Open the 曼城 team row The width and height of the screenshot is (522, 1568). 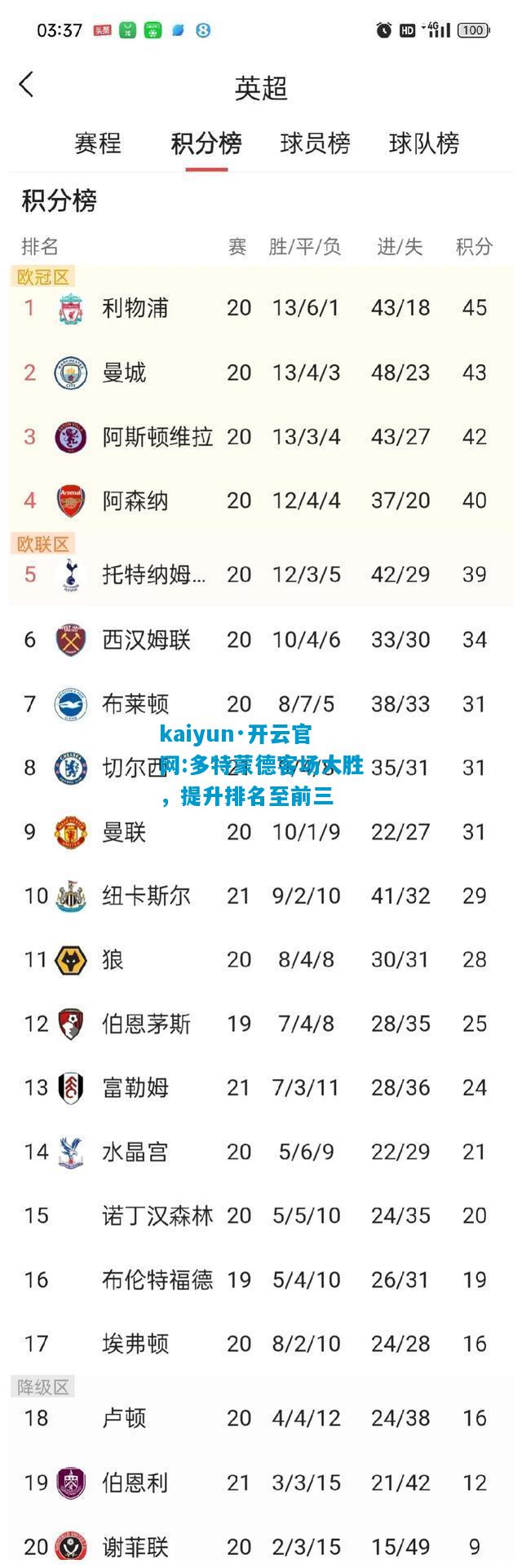[124, 373]
